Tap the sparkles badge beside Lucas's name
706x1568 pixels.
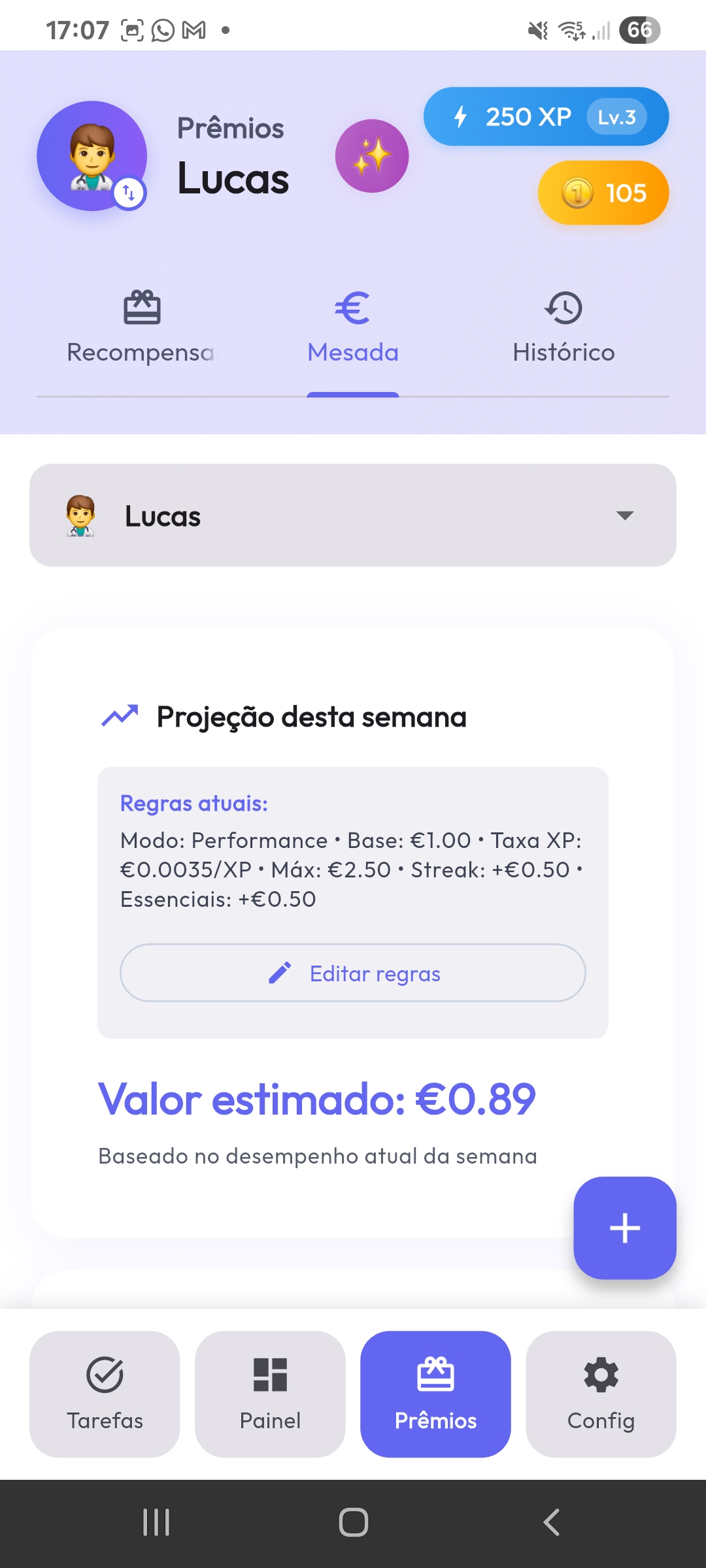pyautogui.click(x=372, y=155)
